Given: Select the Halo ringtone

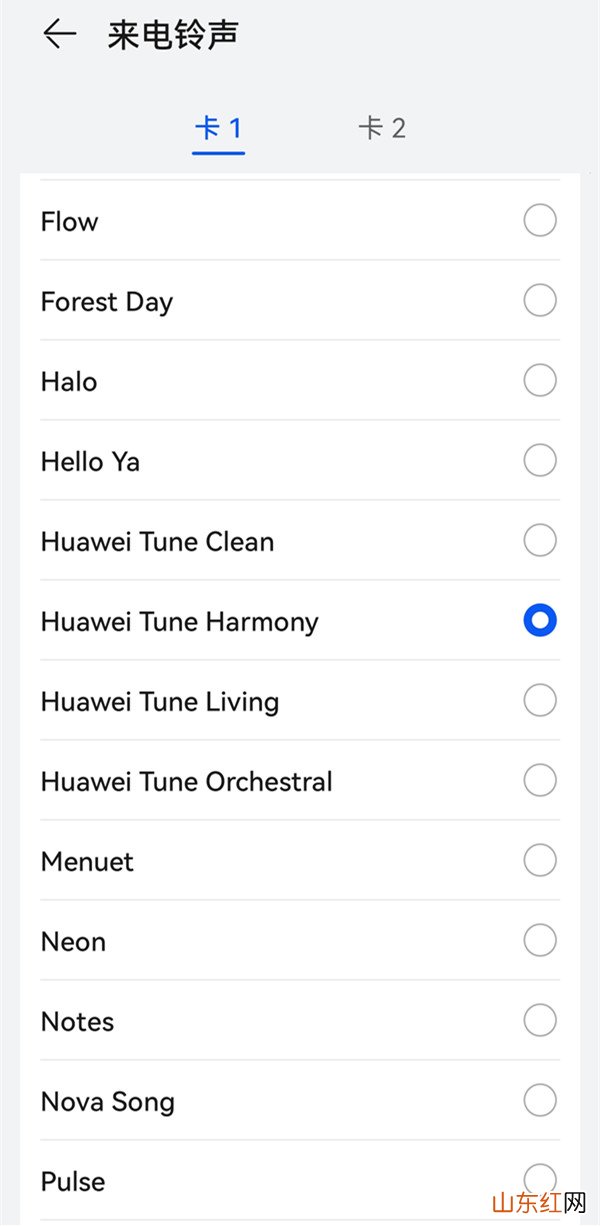Looking at the screenshot, I should 540,381.
